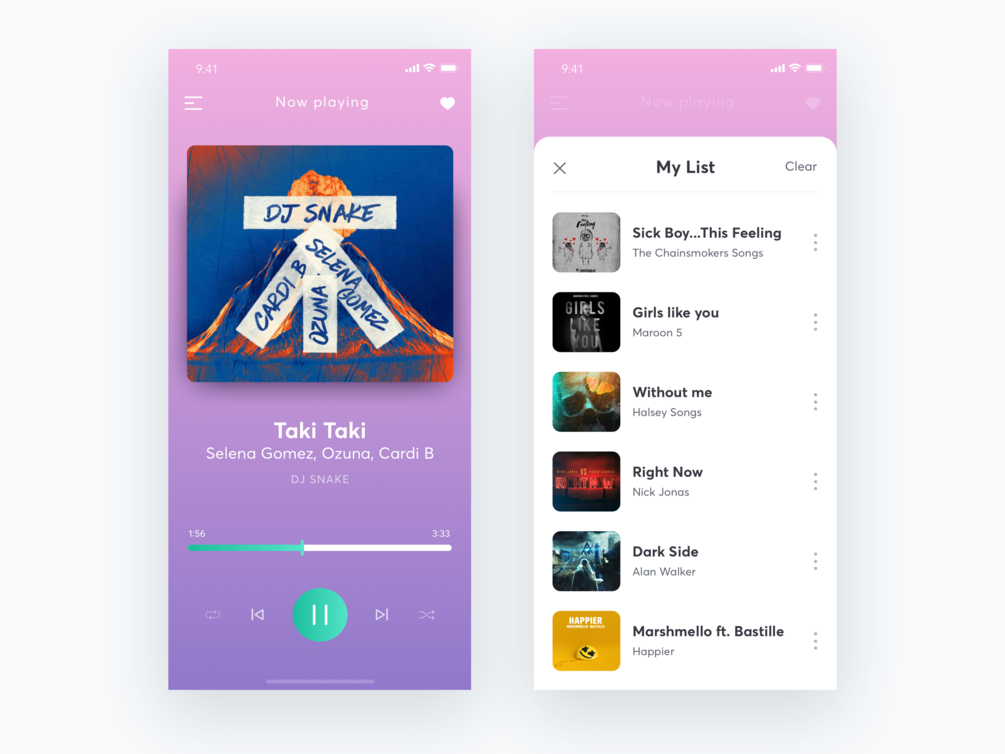Screen dimensions: 1005x754
Task: Play Right Now by Nick Jonas
Action: pyautogui.click(x=667, y=481)
